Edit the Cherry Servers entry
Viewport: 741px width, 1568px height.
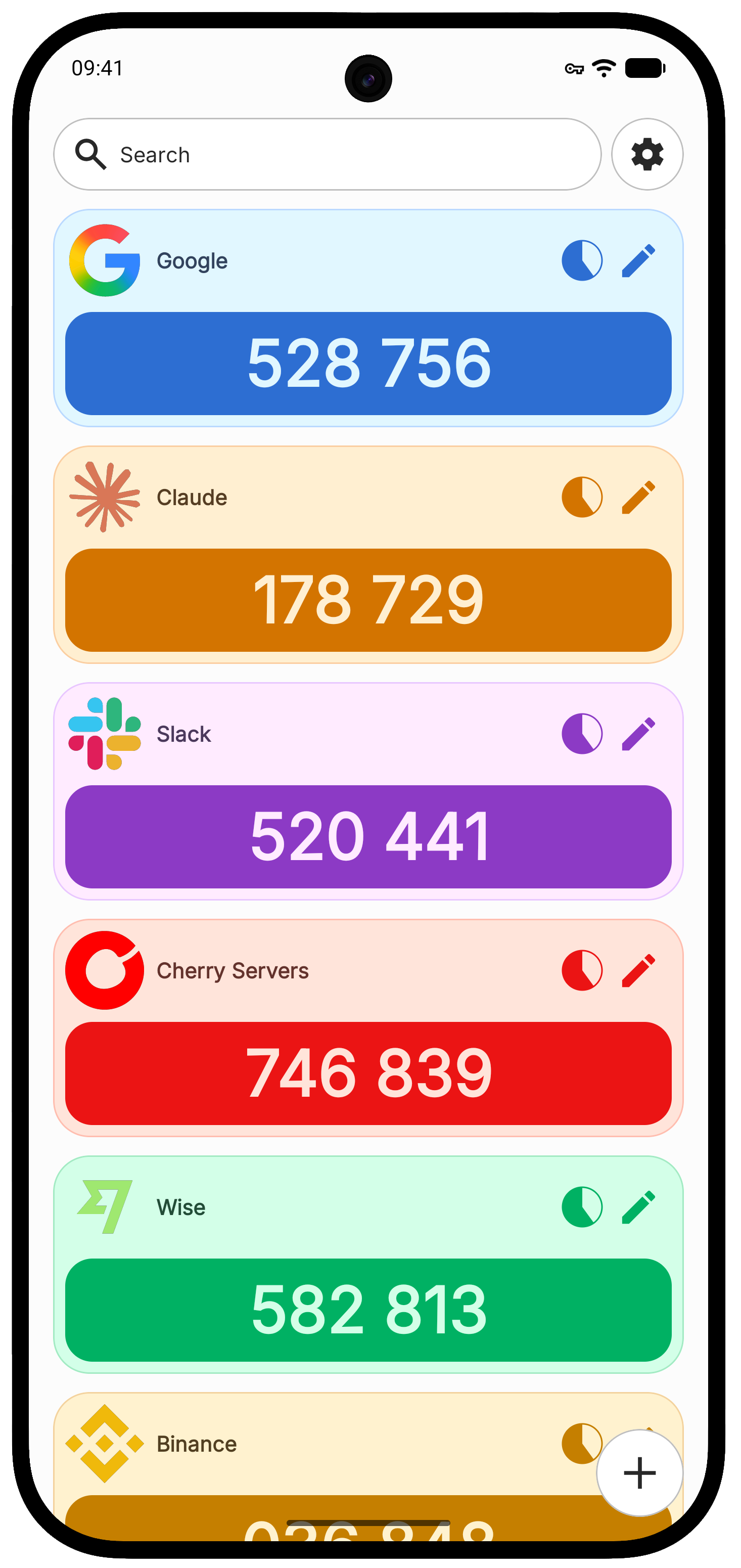pyautogui.click(x=638, y=970)
